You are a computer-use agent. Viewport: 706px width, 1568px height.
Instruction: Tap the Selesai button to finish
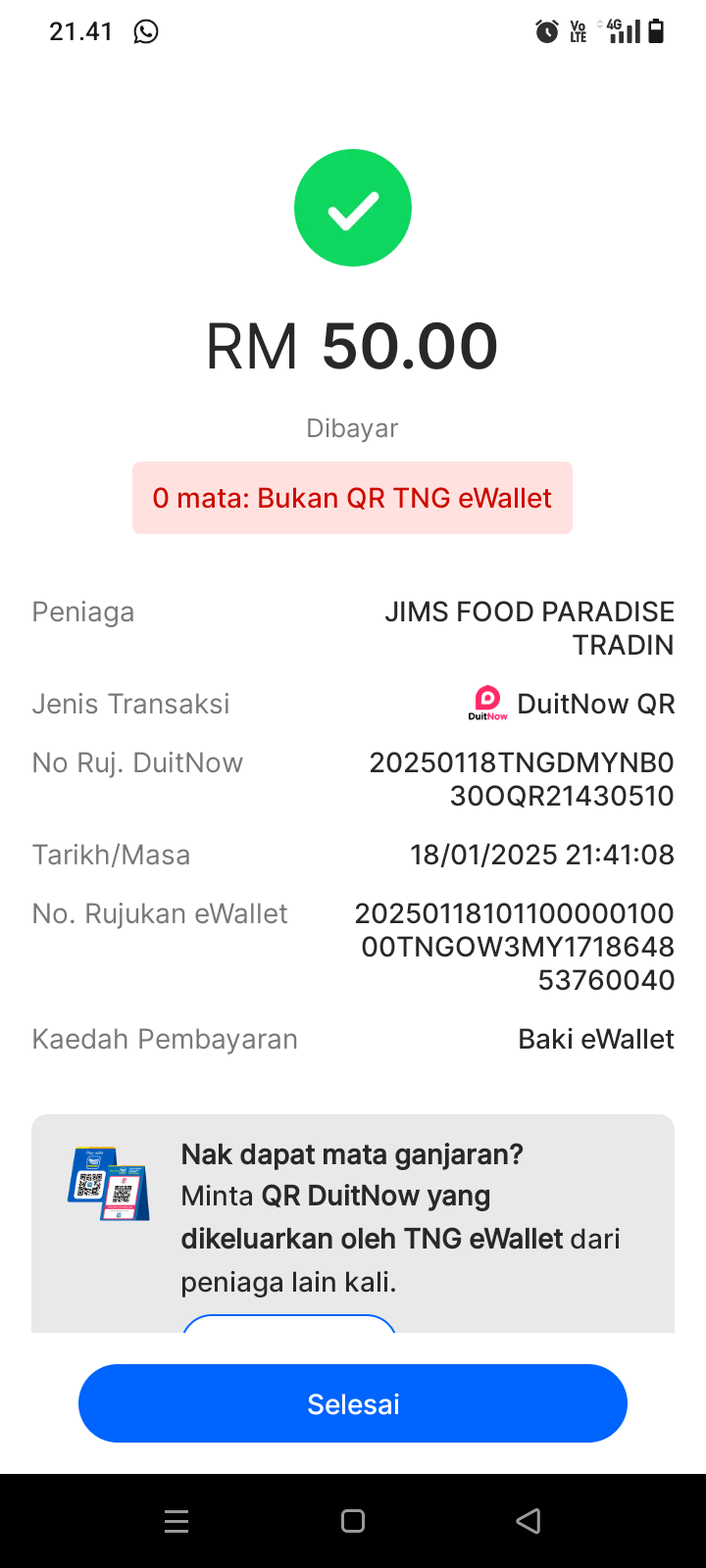coord(353,1402)
